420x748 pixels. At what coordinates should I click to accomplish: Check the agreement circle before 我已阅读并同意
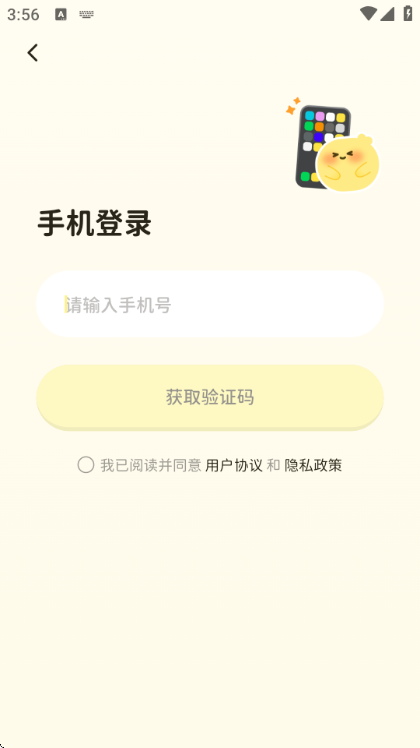click(x=86, y=465)
